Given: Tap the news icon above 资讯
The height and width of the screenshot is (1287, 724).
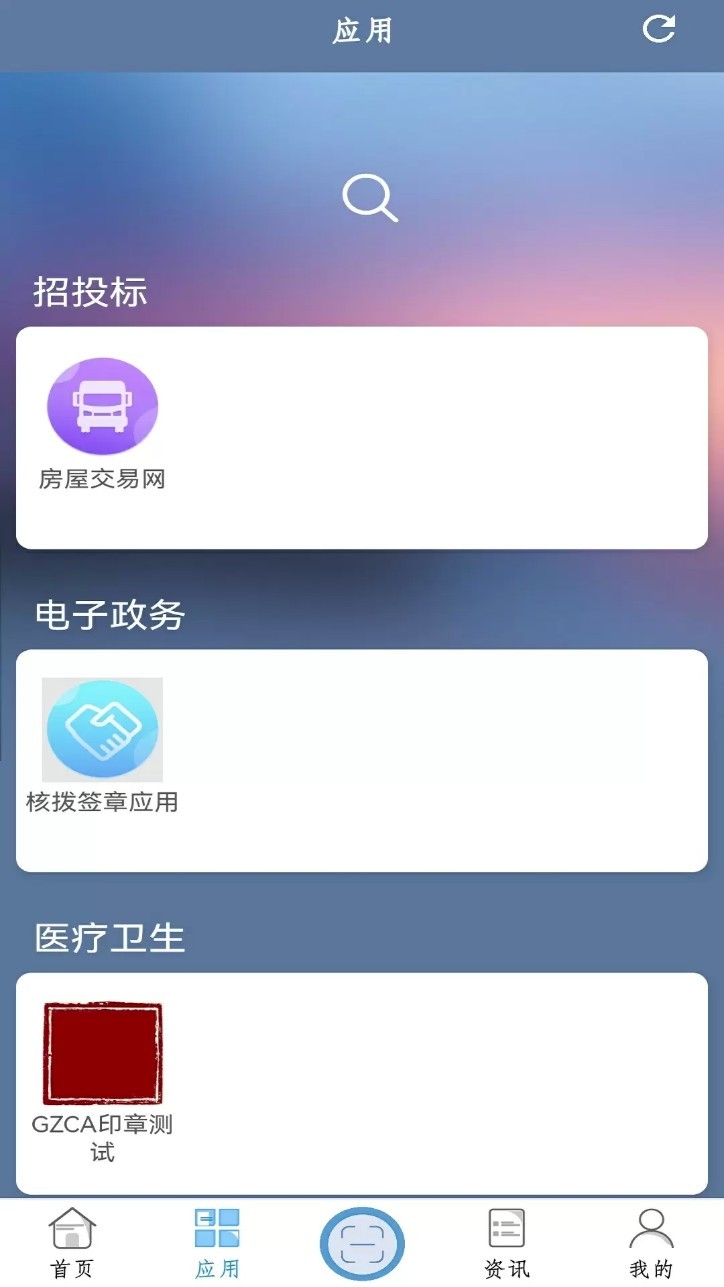Looking at the screenshot, I should tap(506, 1228).
